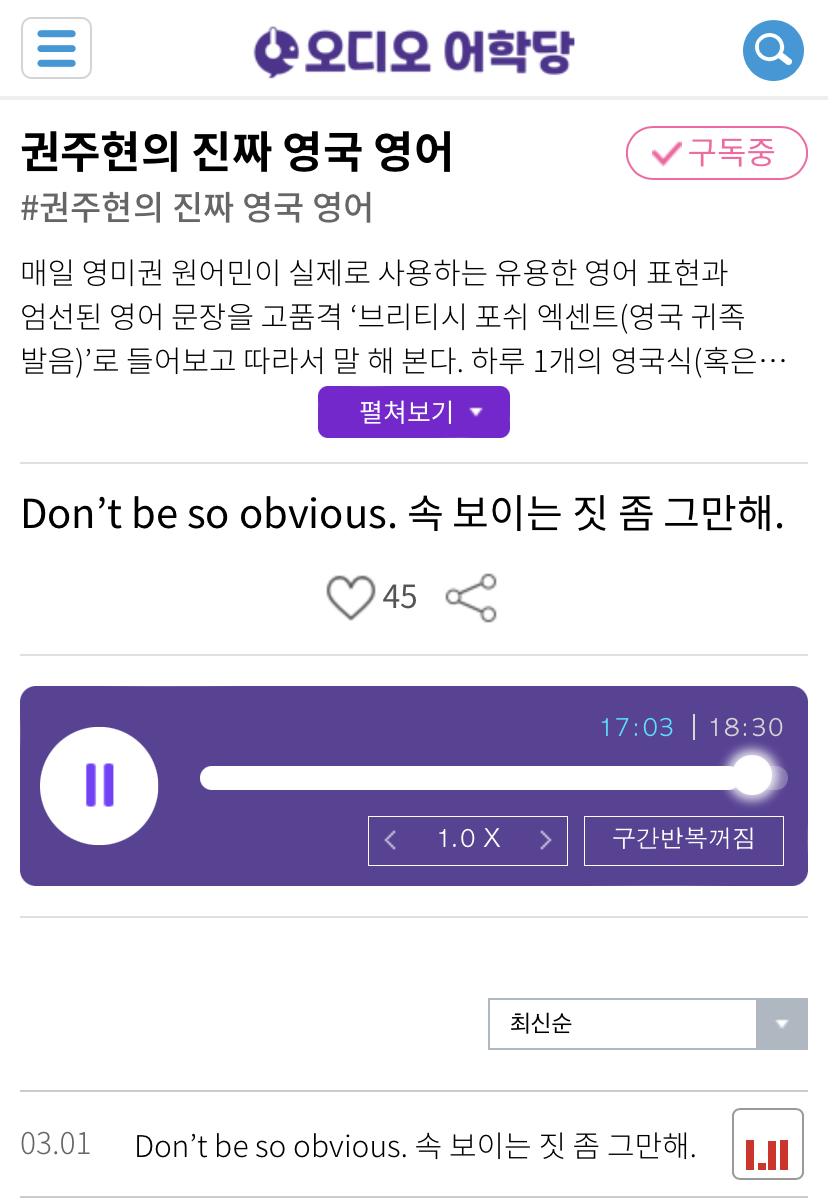This screenshot has width=828, height=1198.
Task: Toggle the 구독중 subscription status
Action: click(716, 153)
